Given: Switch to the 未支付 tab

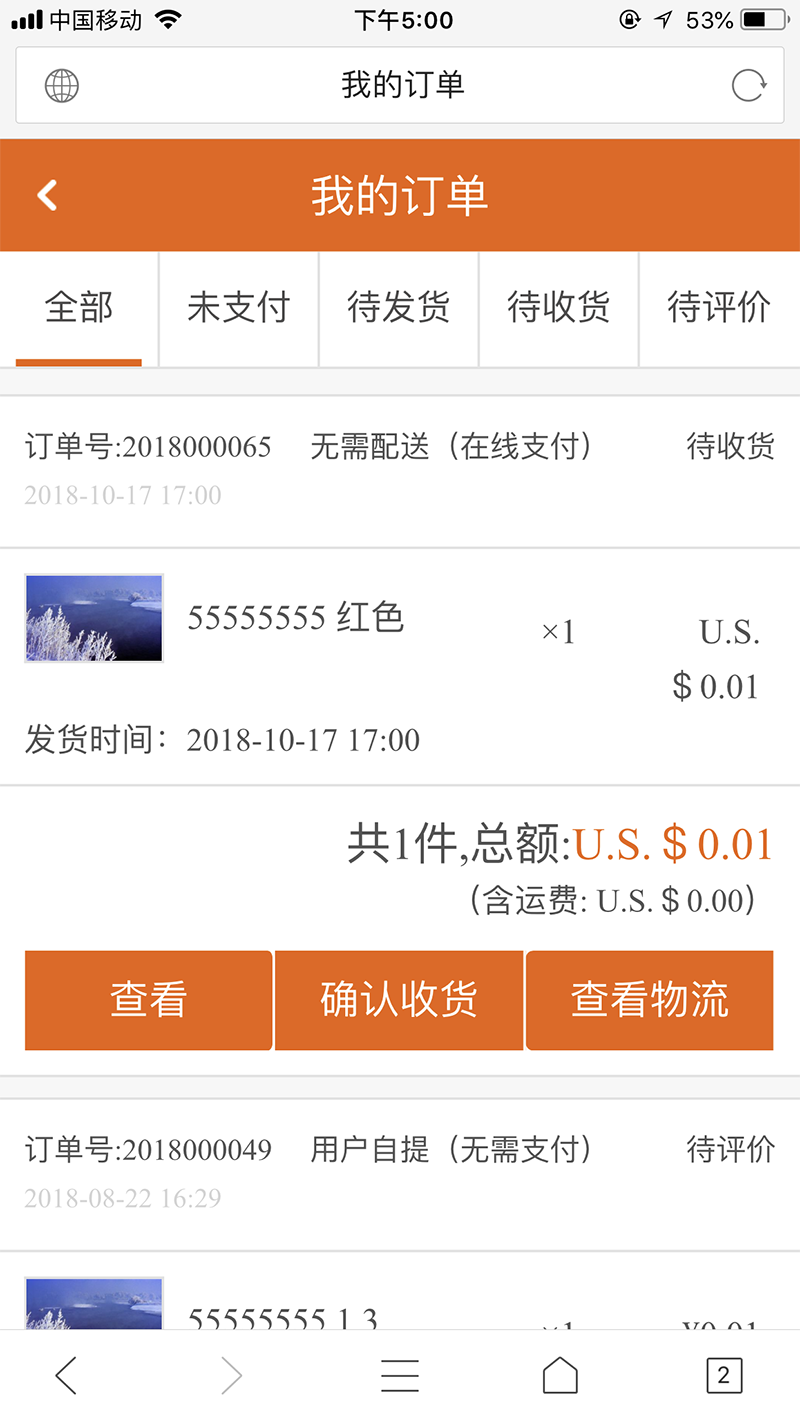Looking at the screenshot, I should 238,308.
